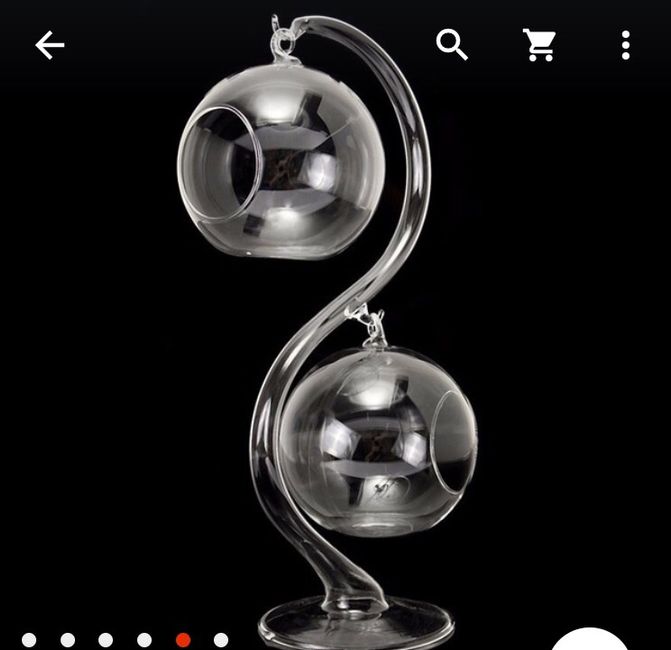Go back to the previous screen

pyautogui.click(x=49, y=45)
